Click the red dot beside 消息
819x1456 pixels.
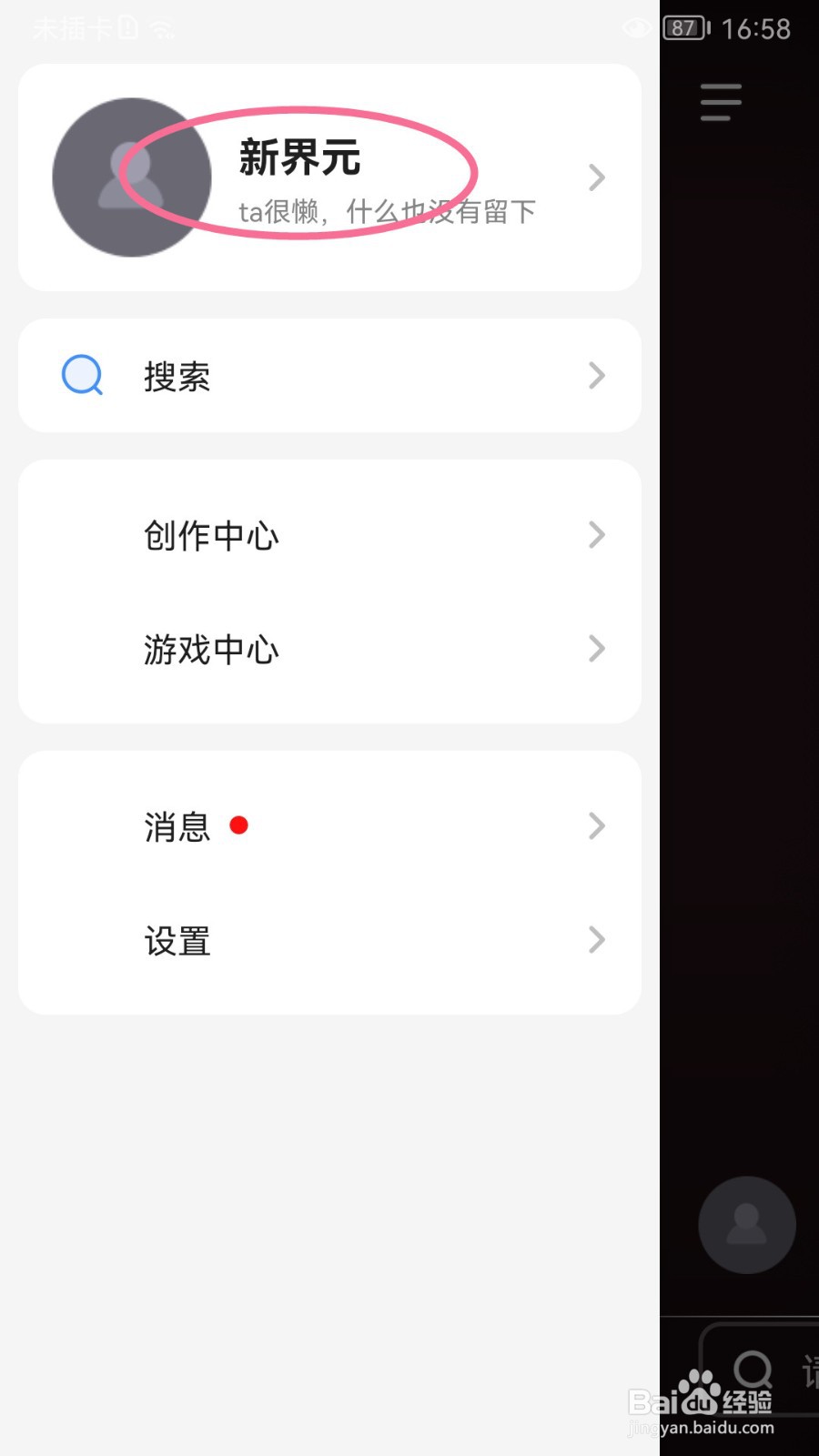click(x=239, y=825)
